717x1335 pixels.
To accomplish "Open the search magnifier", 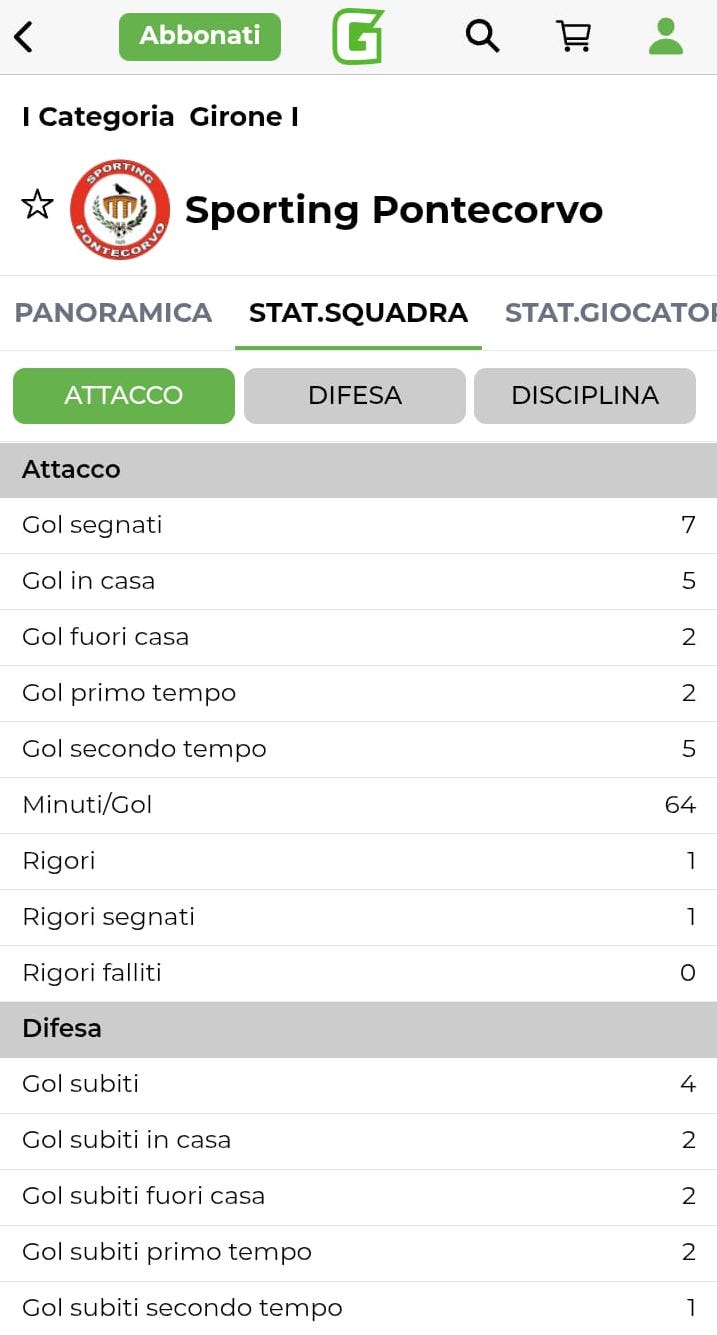I will (482, 37).
